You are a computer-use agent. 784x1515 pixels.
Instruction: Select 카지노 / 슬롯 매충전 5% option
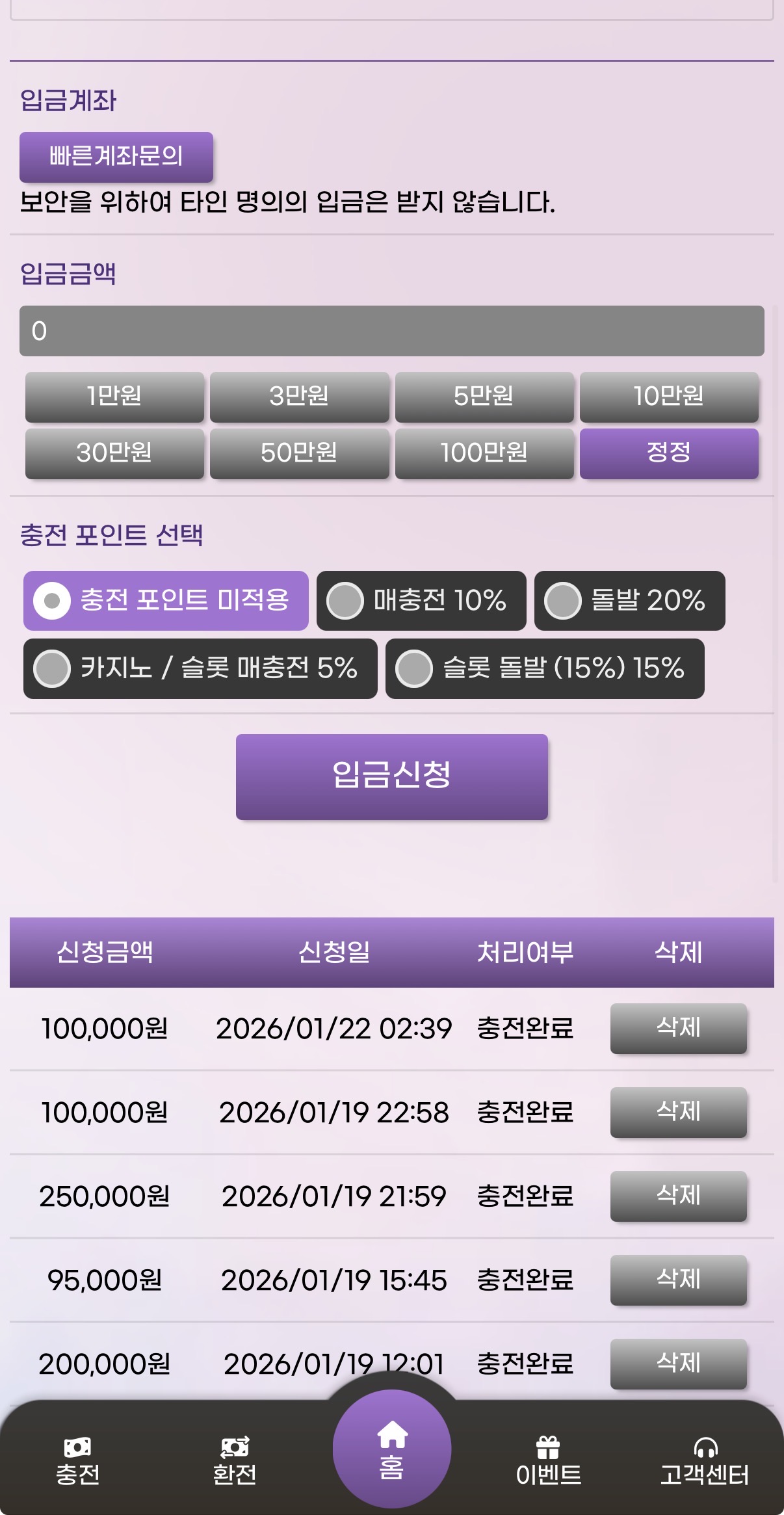coord(200,668)
